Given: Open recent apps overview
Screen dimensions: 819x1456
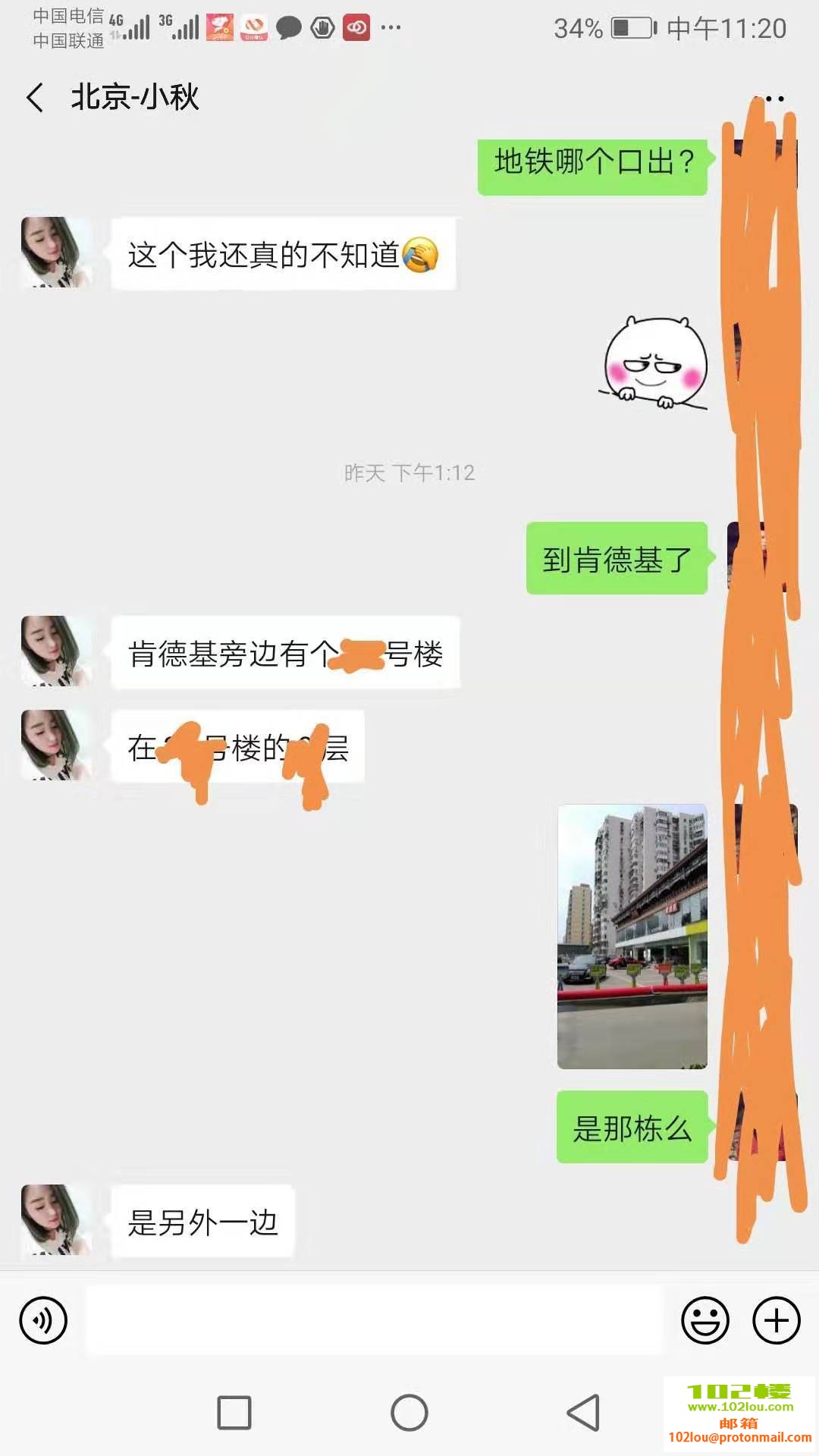Looking at the screenshot, I should pyautogui.click(x=234, y=1413).
